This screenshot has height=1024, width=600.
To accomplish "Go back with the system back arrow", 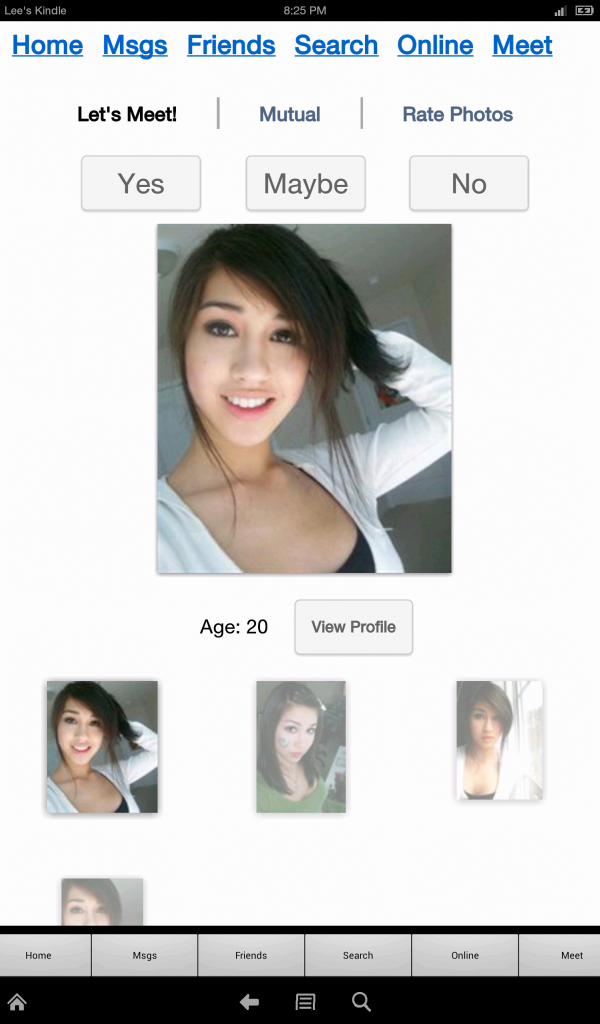I will [250, 1002].
